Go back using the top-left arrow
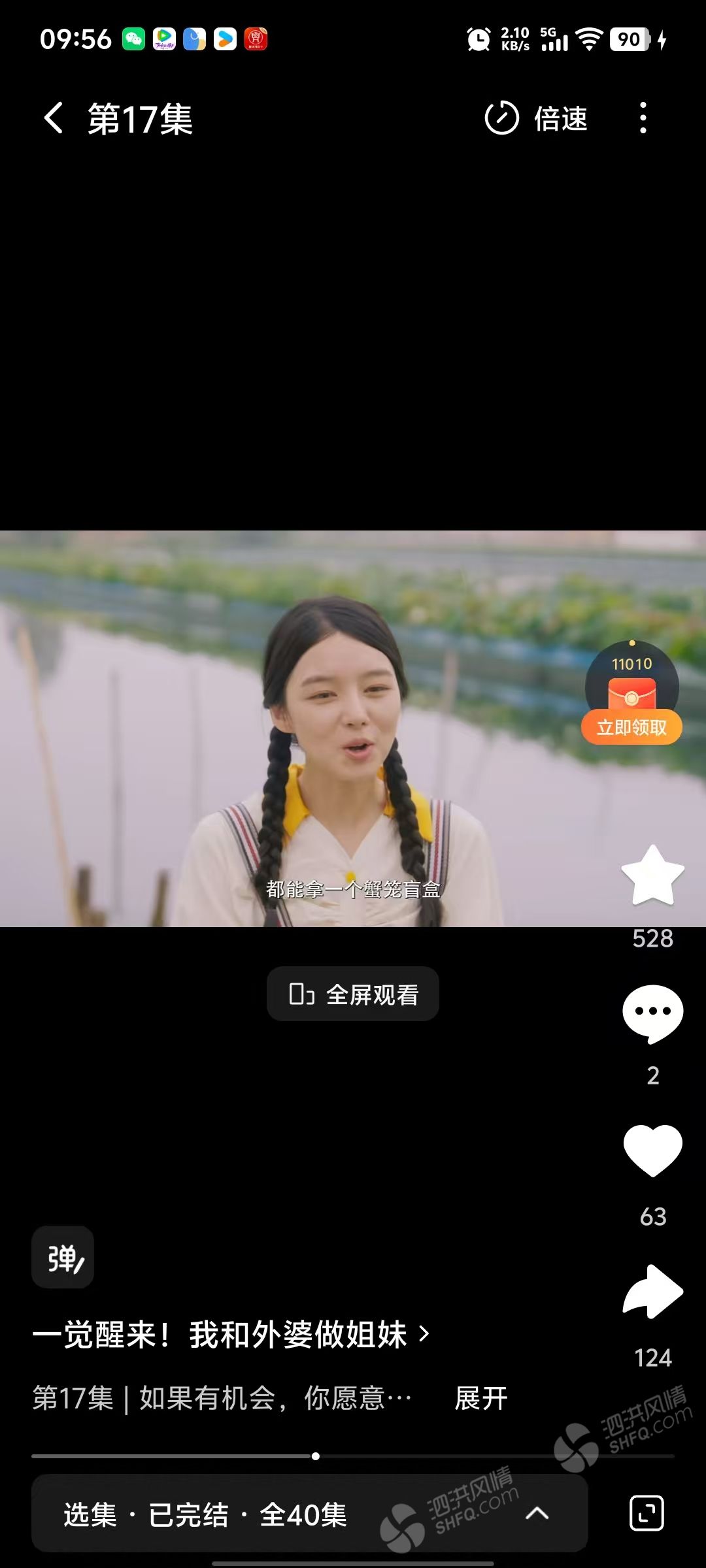This screenshot has width=706, height=1568. pyautogui.click(x=54, y=119)
